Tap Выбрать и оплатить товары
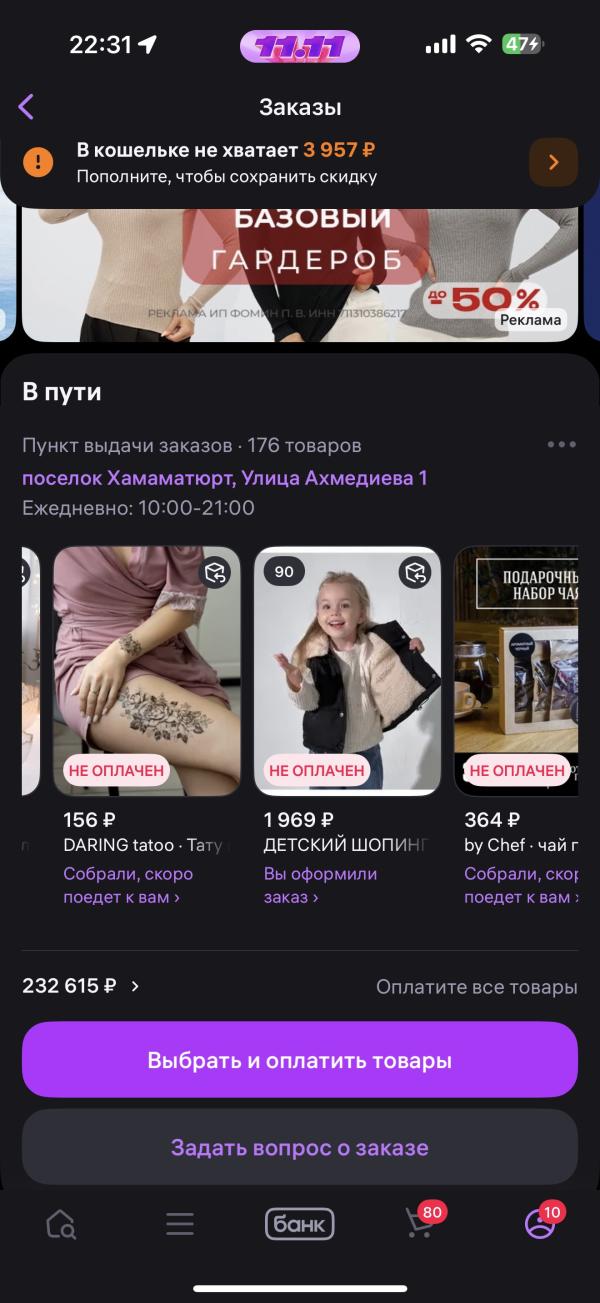 tap(300, 1060)
